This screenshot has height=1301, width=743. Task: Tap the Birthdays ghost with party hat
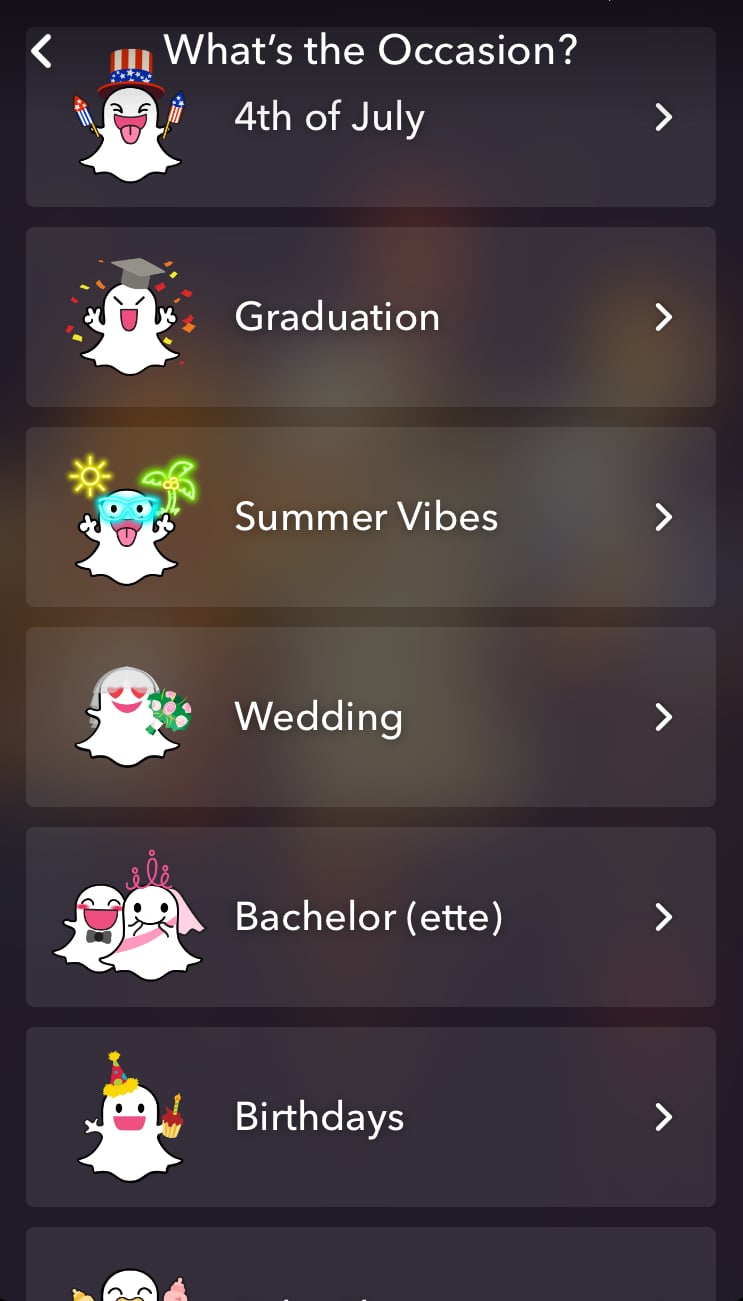click(x=128, y=1117)
